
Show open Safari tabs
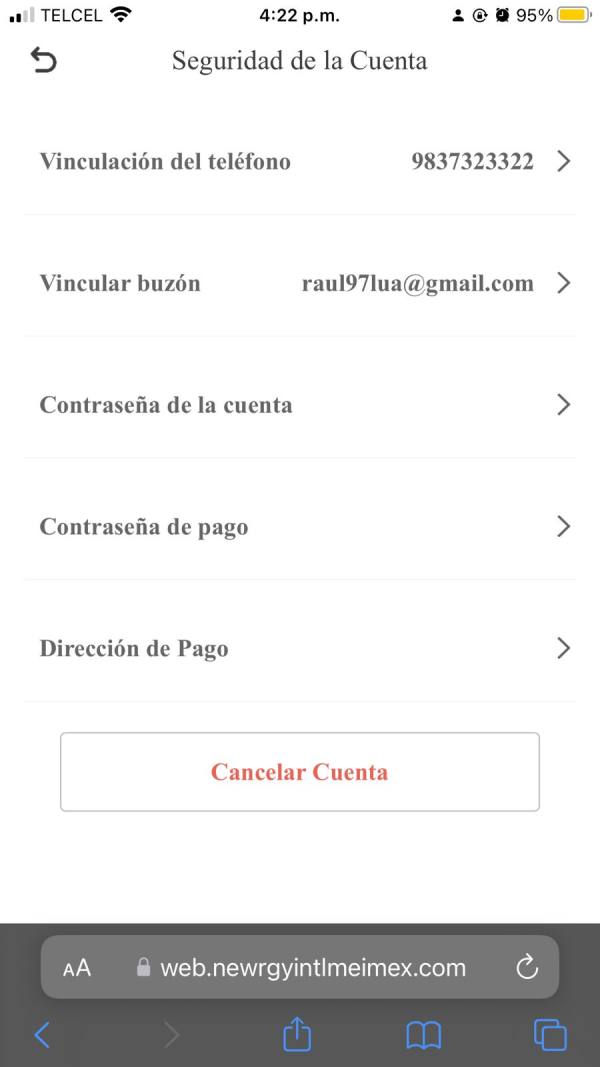click(x=550, y=1035)
